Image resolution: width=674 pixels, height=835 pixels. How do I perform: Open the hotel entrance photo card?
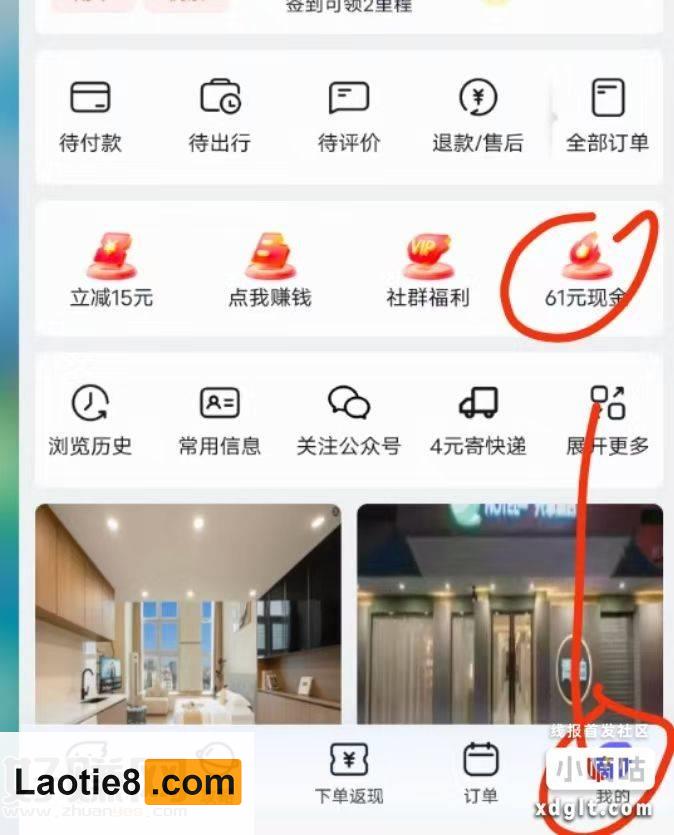click(x=510, y=612)
